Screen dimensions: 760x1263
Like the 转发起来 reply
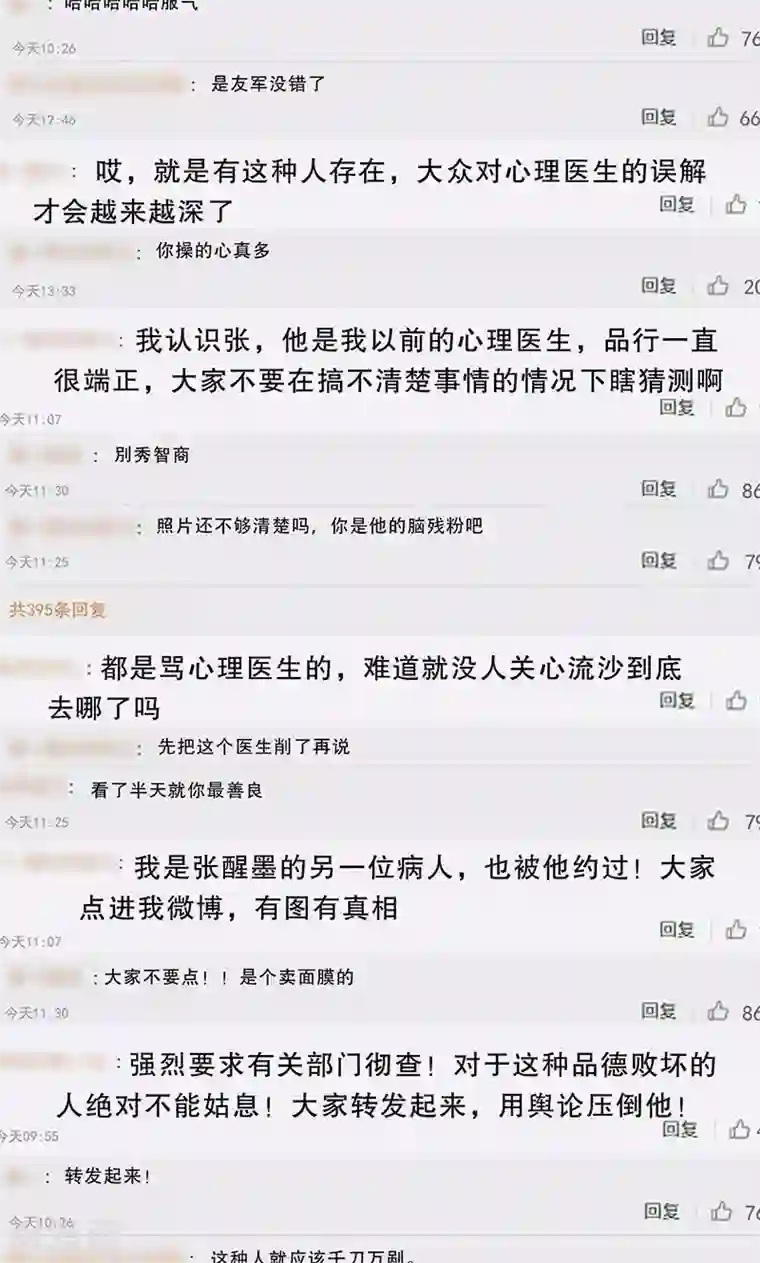click(x=718, y=1212)
